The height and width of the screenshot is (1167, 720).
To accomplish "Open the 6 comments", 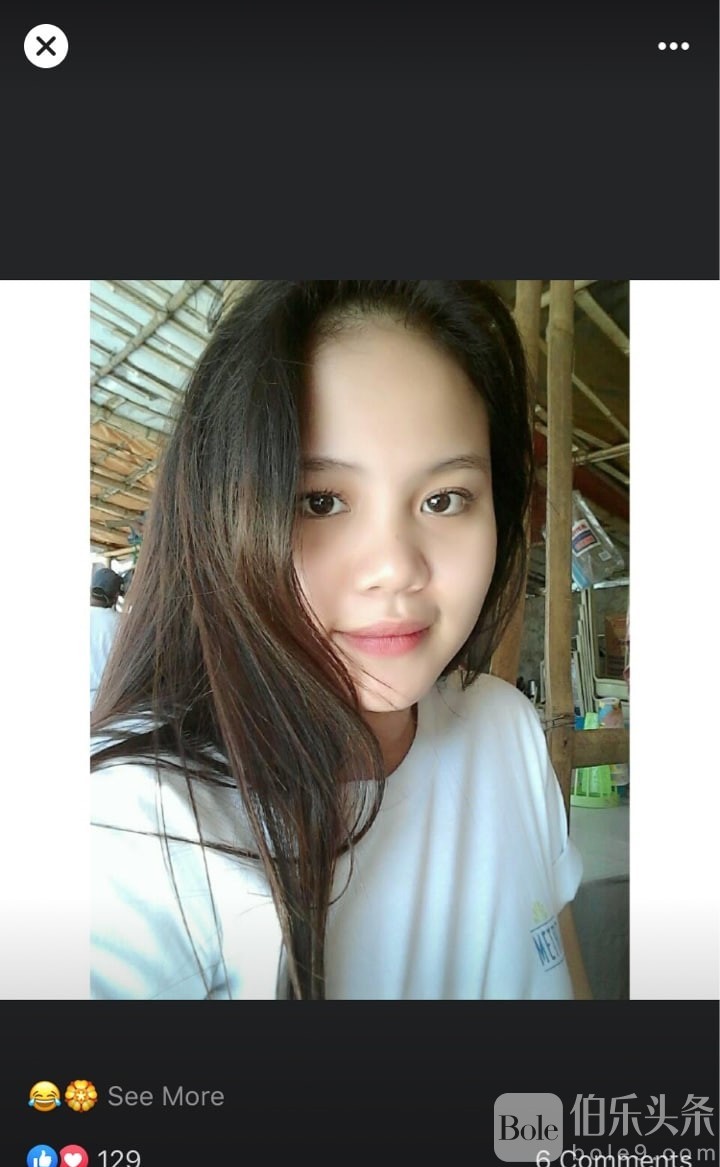I will (612, 1159).
